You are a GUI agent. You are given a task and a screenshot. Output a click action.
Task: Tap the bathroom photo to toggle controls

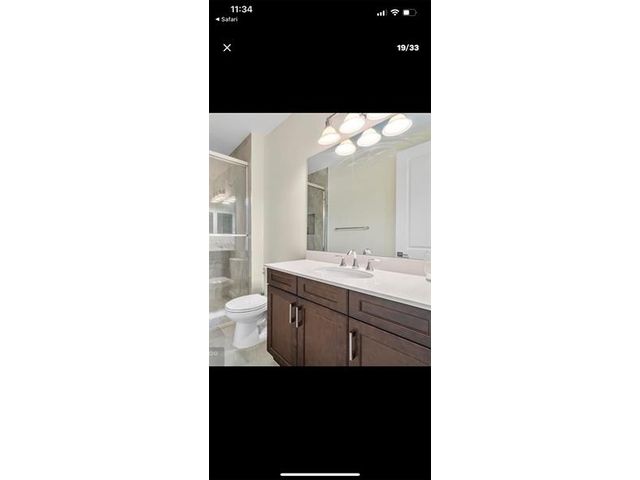coord(320,240)
